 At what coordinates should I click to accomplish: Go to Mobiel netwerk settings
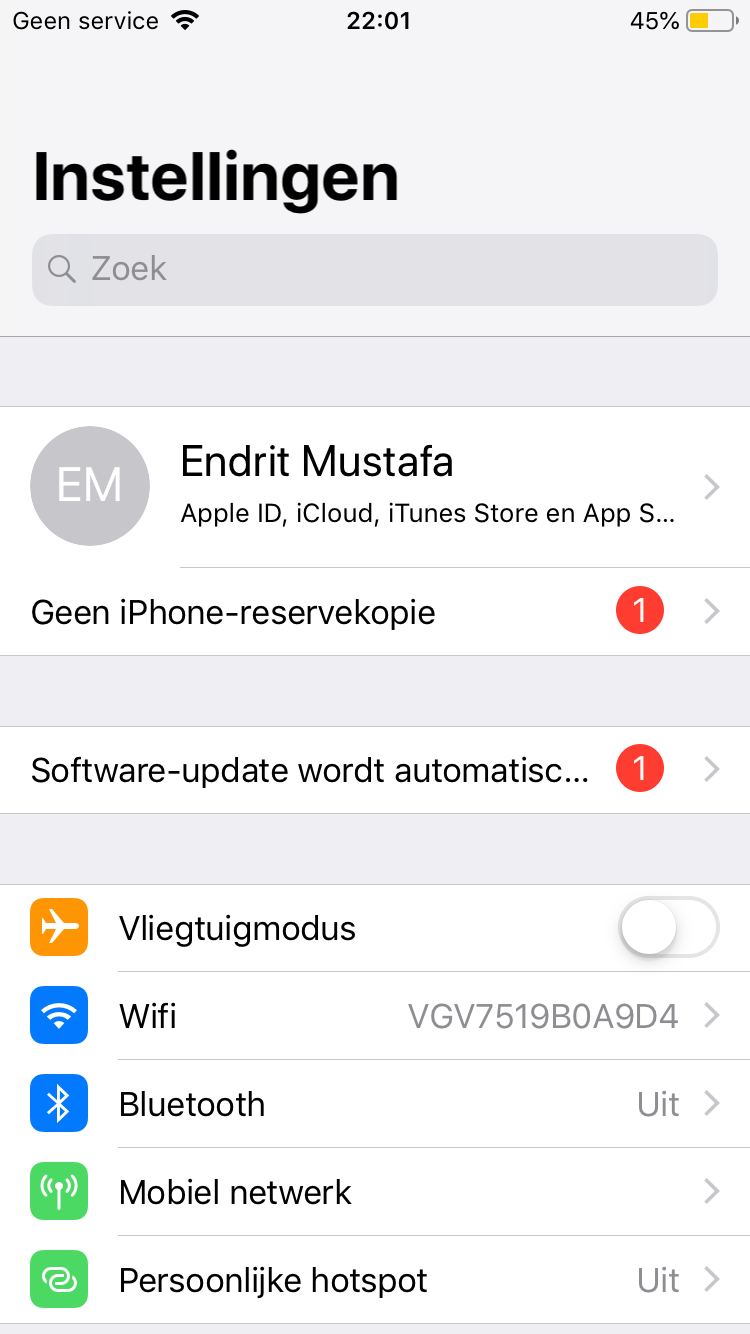(x=375, y=1192)
